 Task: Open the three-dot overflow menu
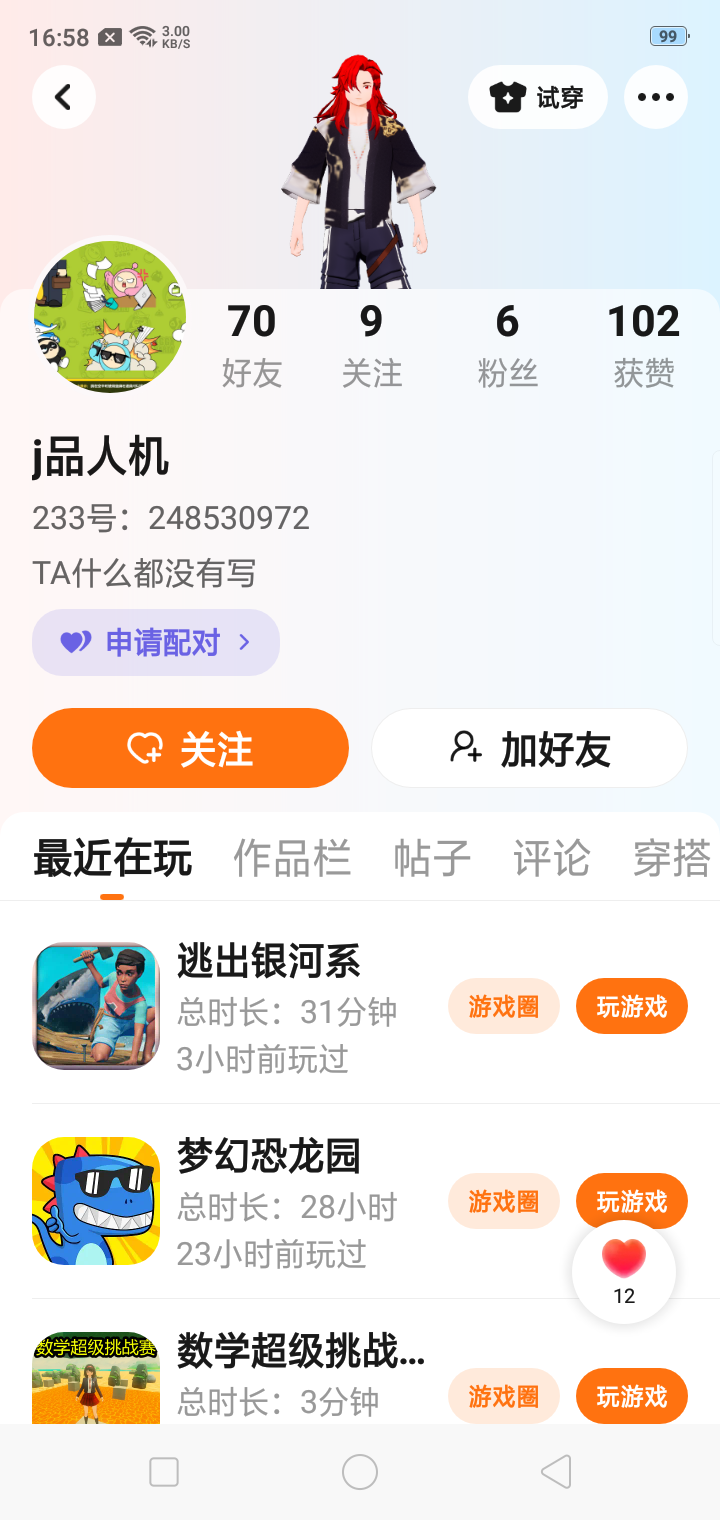656,97
